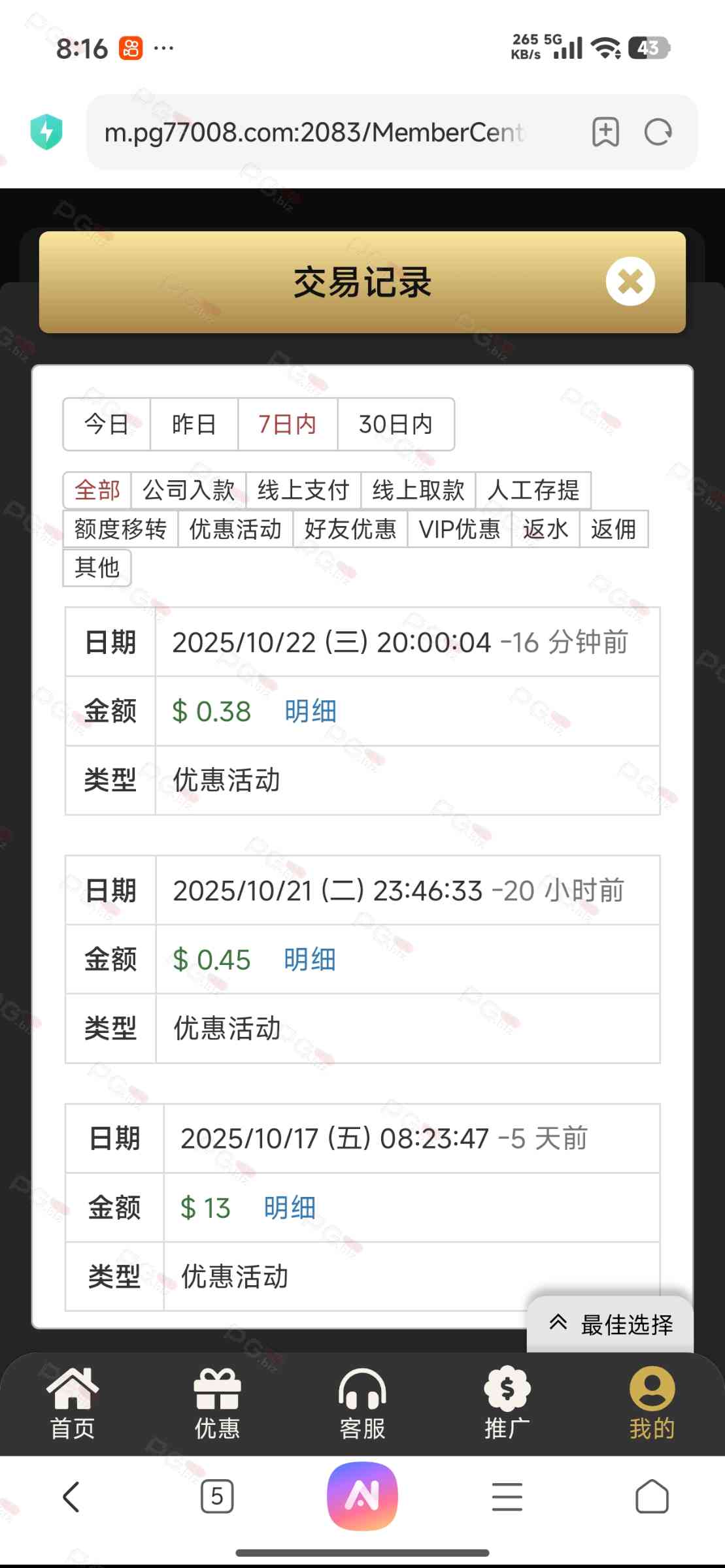Viewport: 725px width, 1568px height.
Task: Select the 今日 date filter
Action: tap(107, 424)
